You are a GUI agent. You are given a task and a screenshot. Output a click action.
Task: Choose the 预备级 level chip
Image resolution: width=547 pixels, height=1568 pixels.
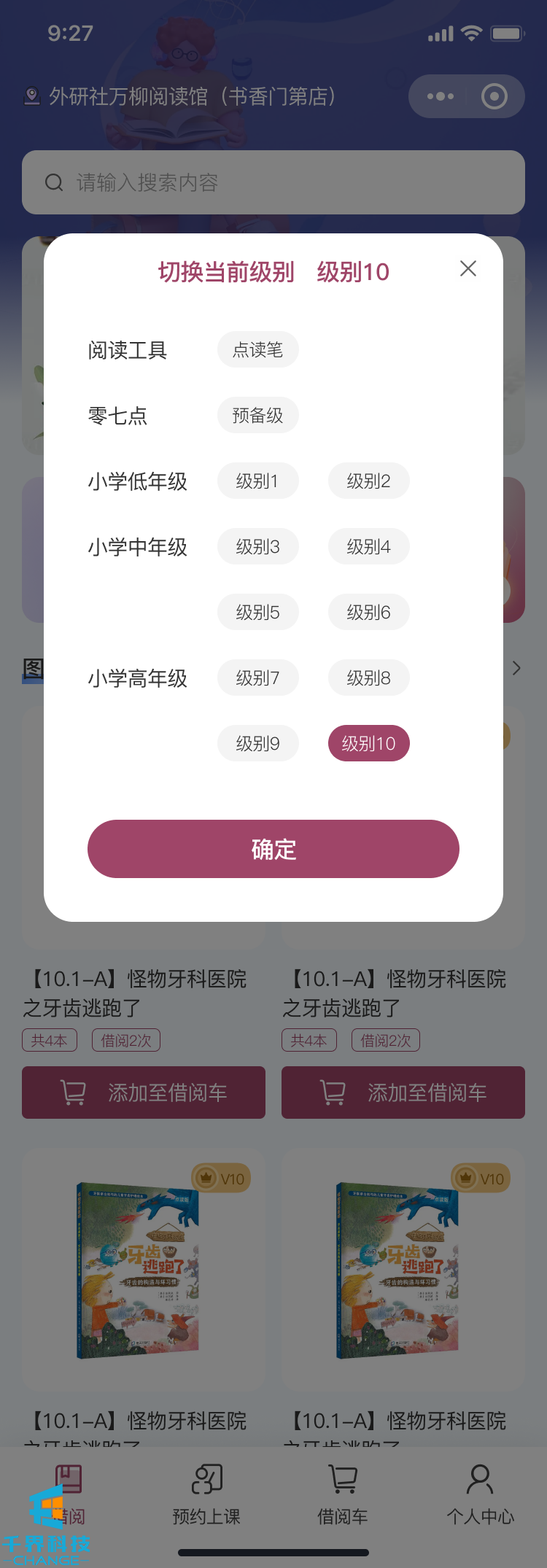[x=257, y=416]
